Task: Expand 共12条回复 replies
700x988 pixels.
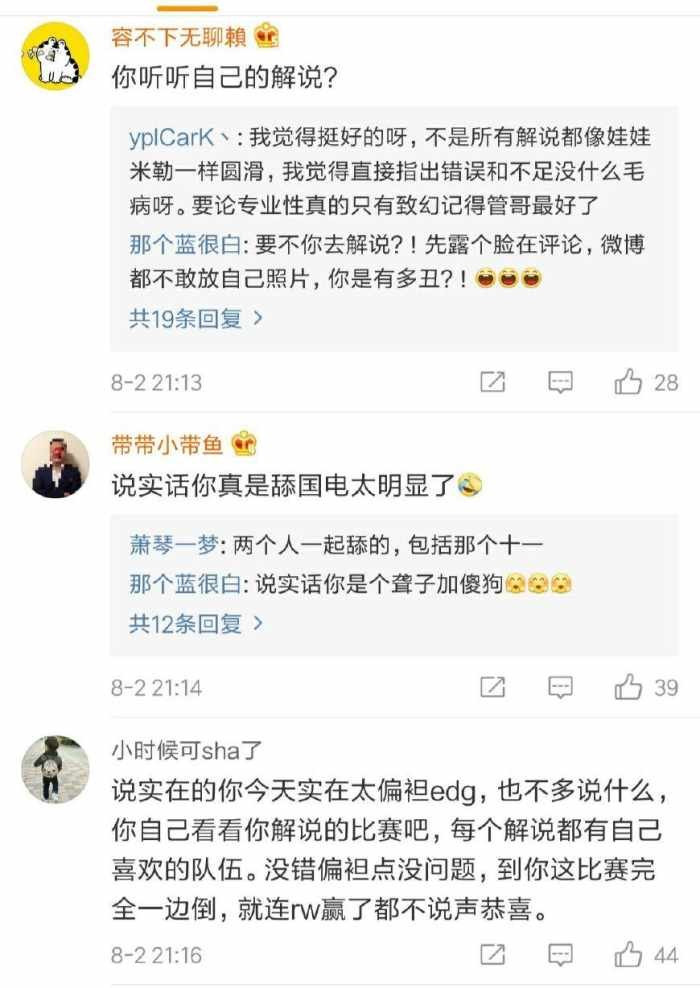Action: 196,624
